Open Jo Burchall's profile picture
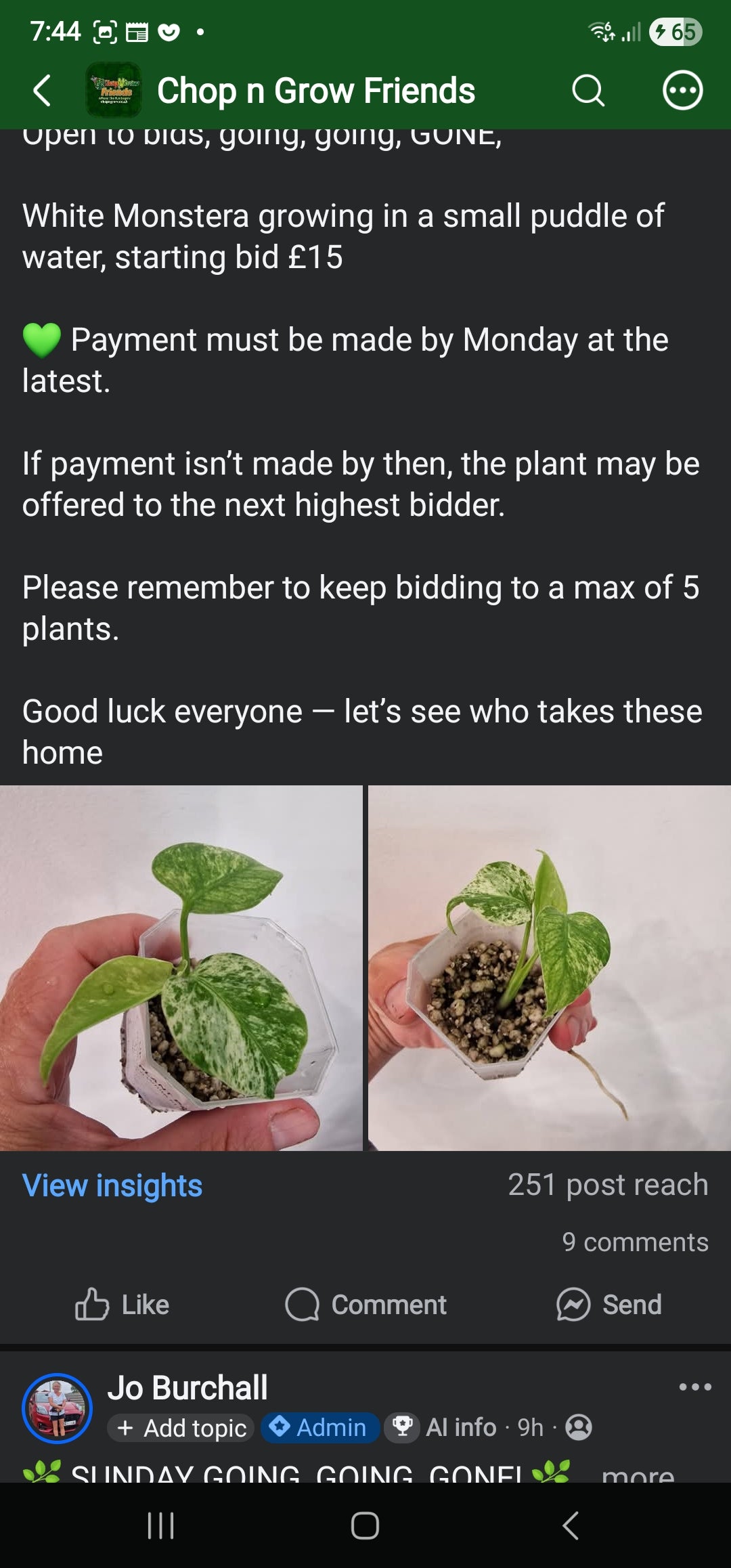 [x=57, y=1408]
